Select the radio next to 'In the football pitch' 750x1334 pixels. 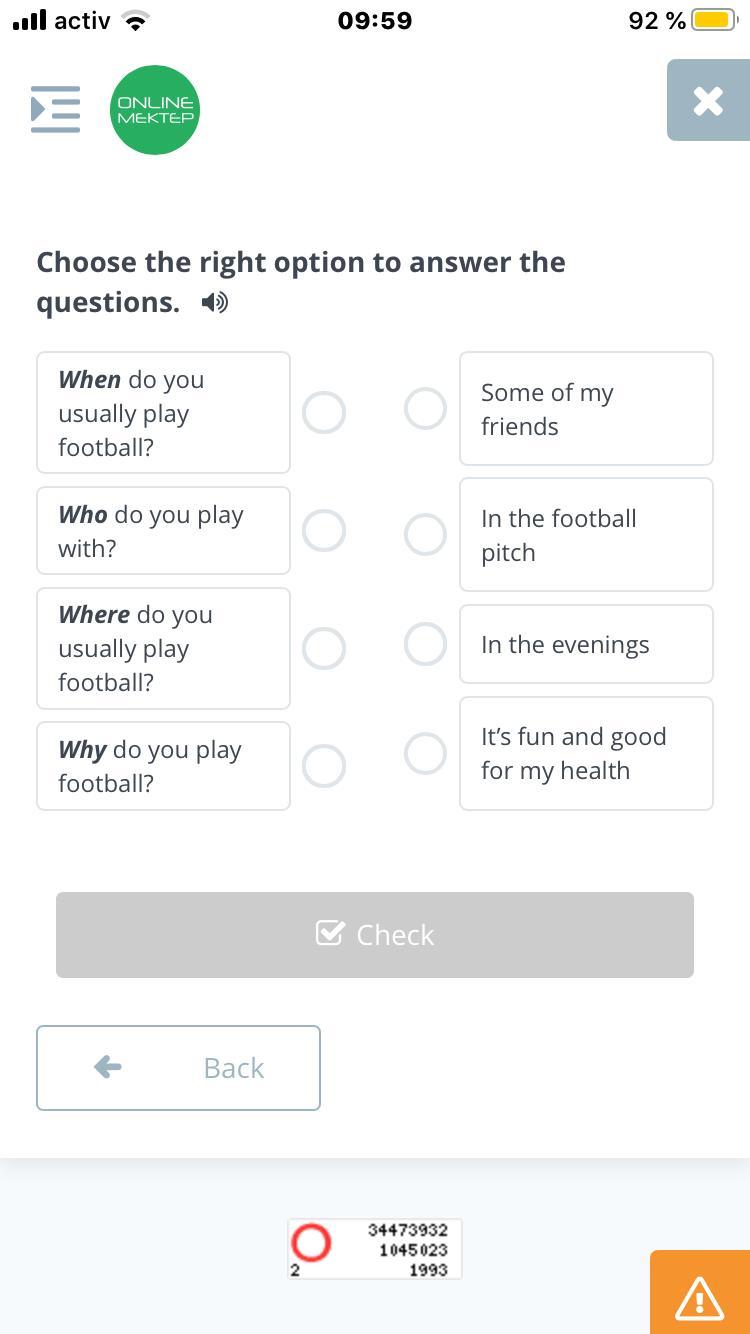click(425, 534)
